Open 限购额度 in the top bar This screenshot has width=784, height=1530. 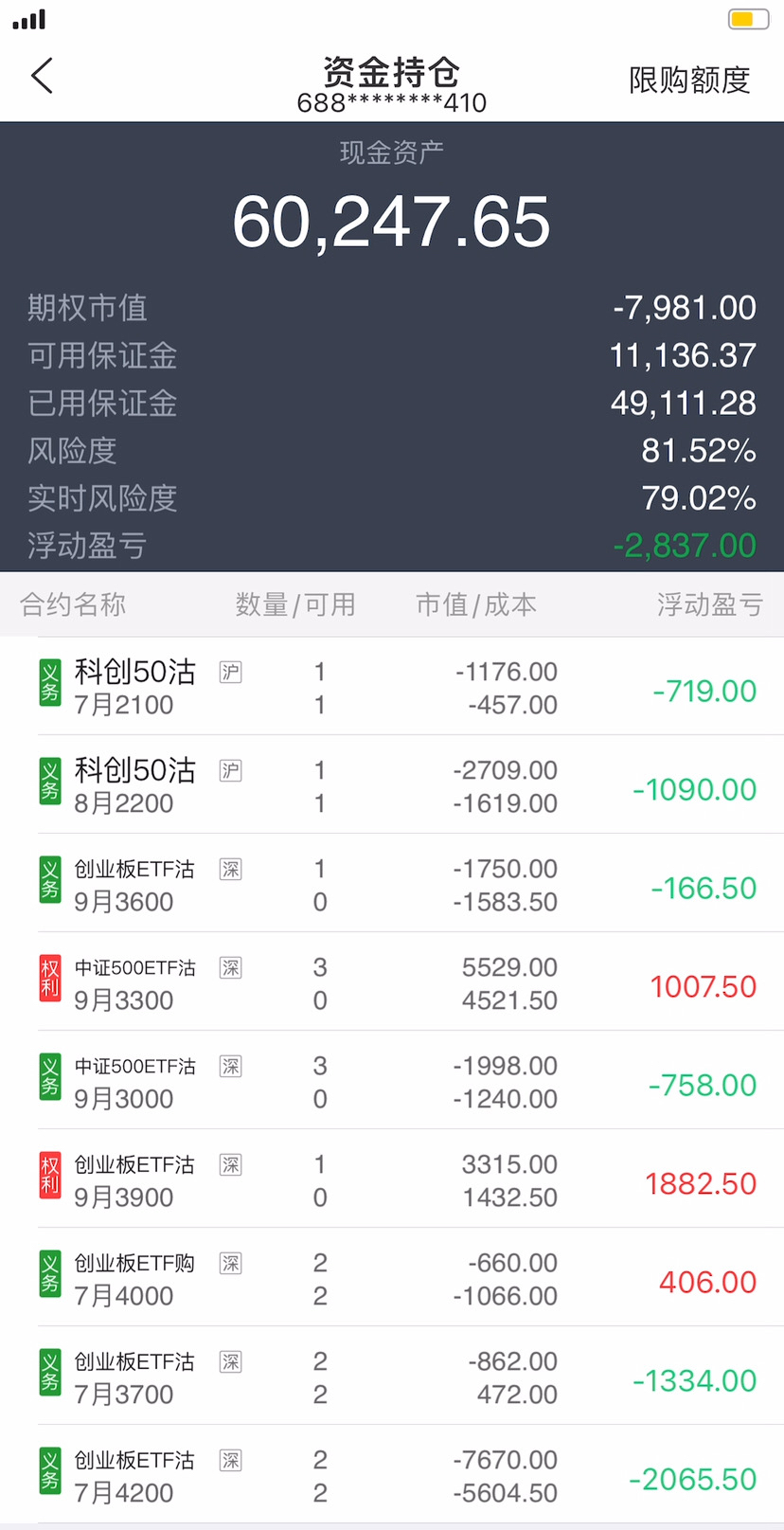tap(689, 81)
